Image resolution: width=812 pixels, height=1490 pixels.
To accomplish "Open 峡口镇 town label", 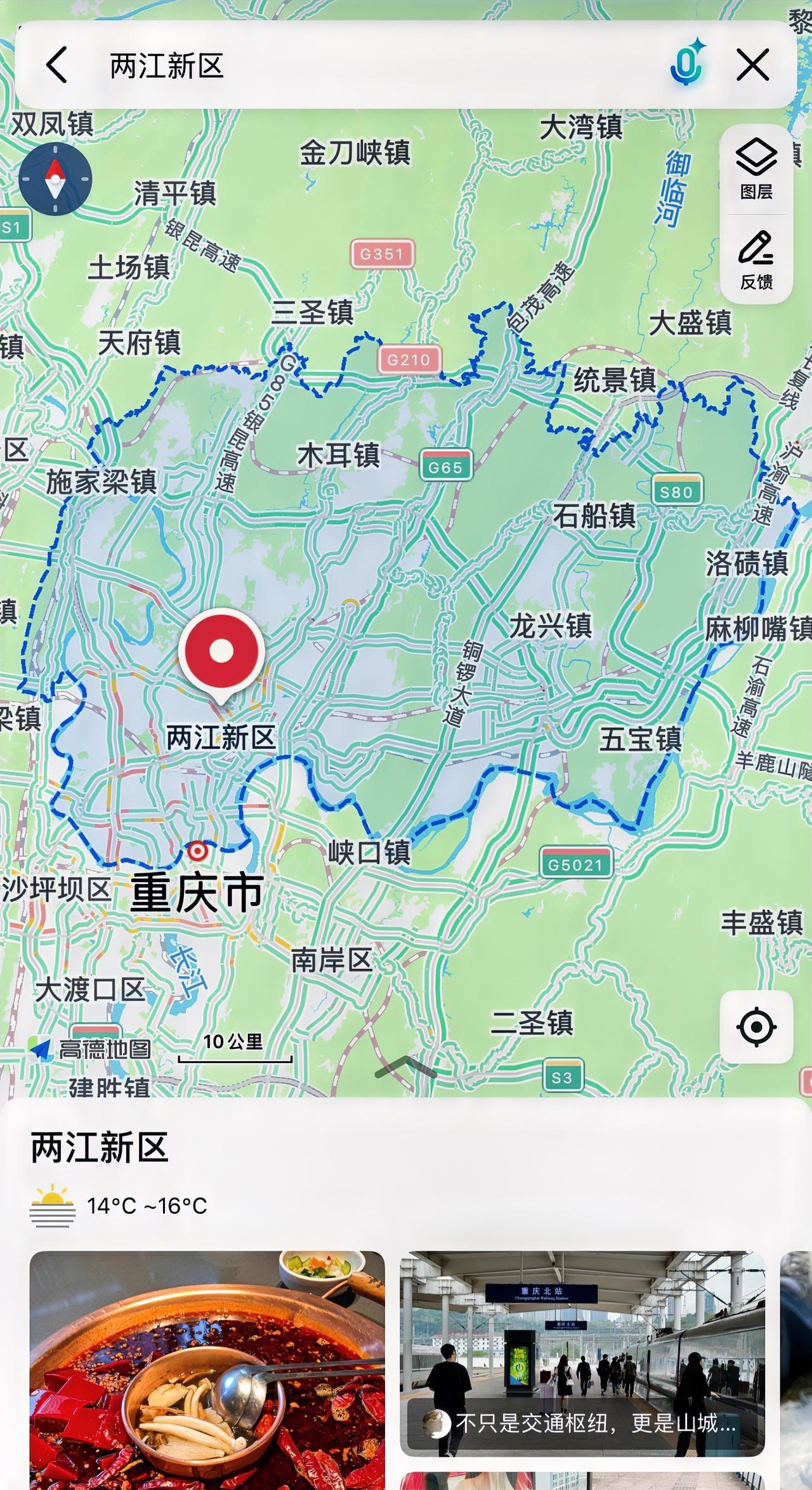I will coord(369,850).
